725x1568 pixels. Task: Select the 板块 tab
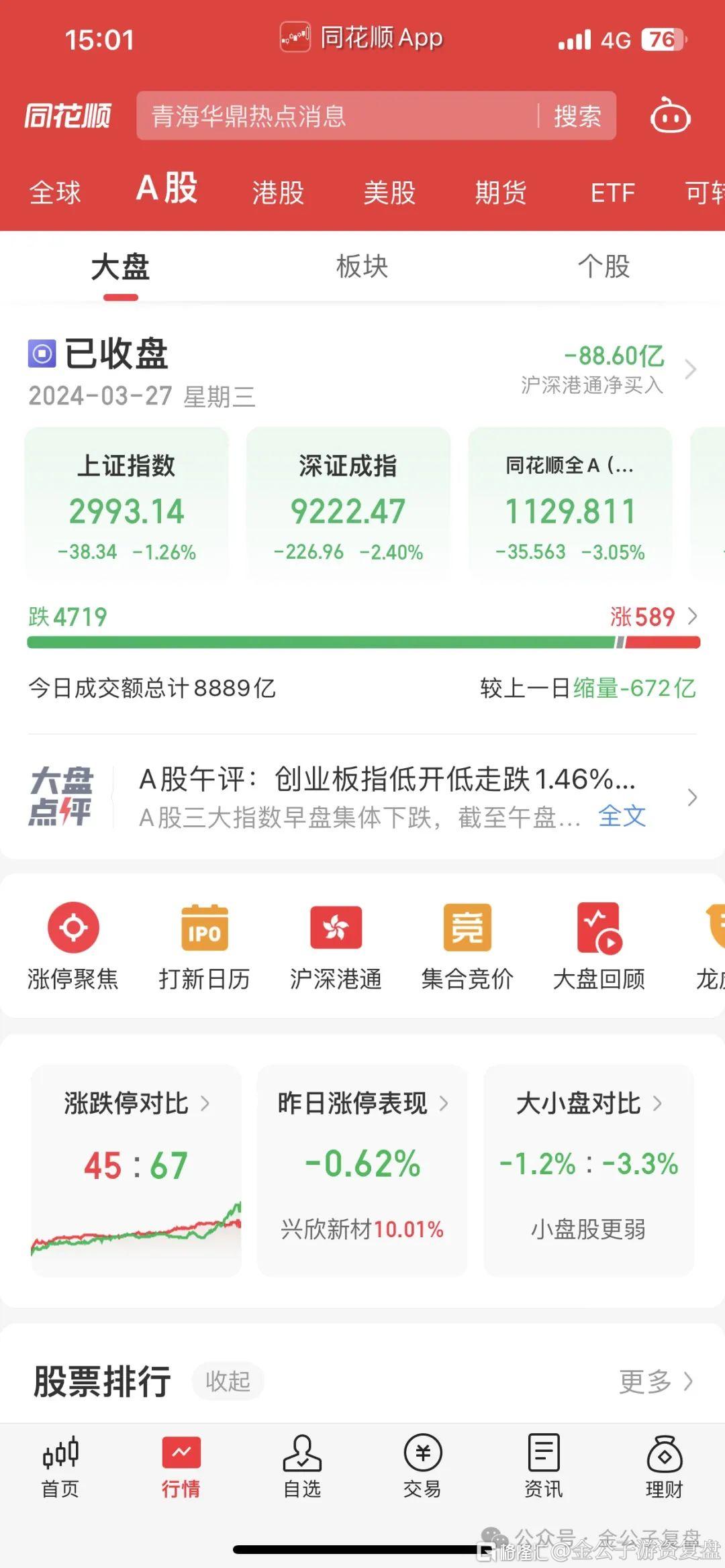[362, 266]
